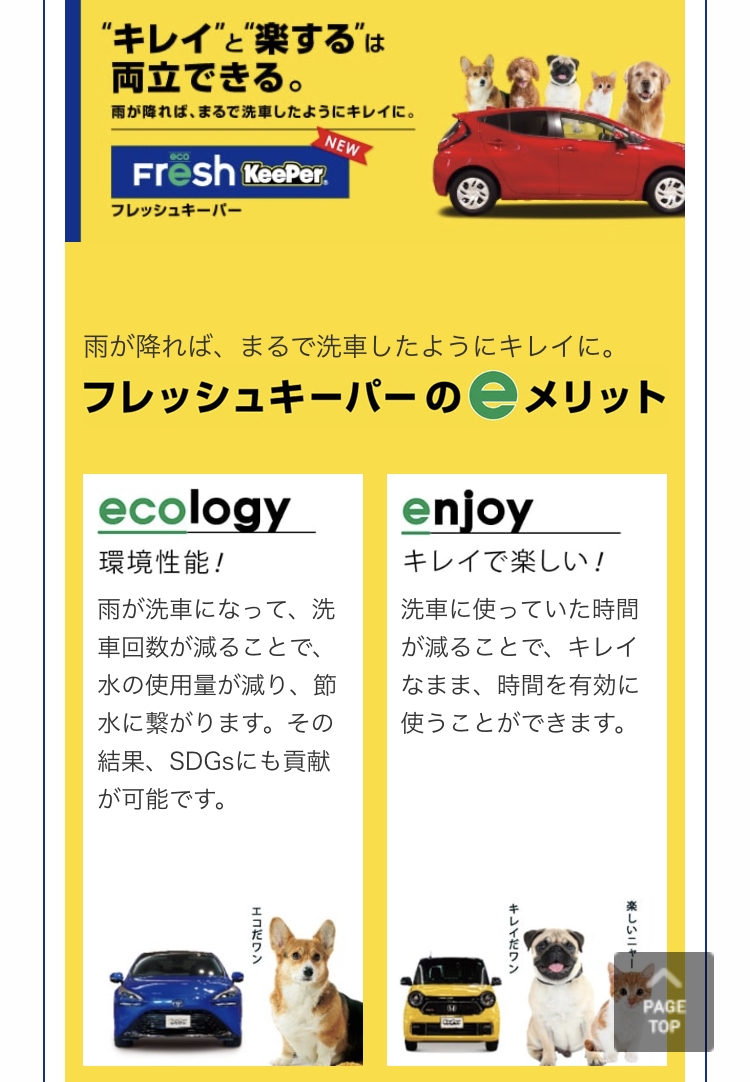Open the Fresh Keeper banner
The width and height of the screenshot is (750, 1082).
pyautogui.click(x=375, y=120)
